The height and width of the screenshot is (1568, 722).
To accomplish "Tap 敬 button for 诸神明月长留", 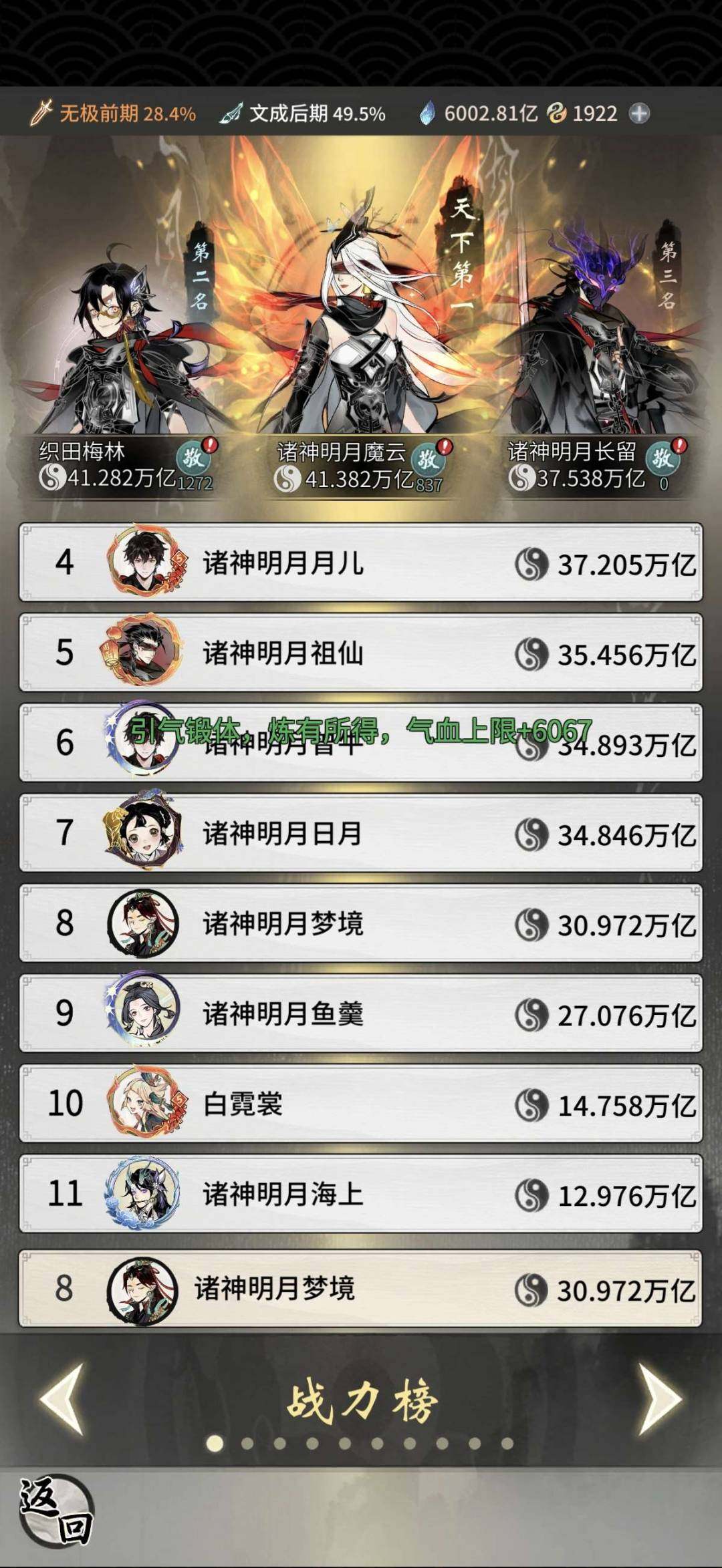I will pyautogui.click(x=663, y=458).
